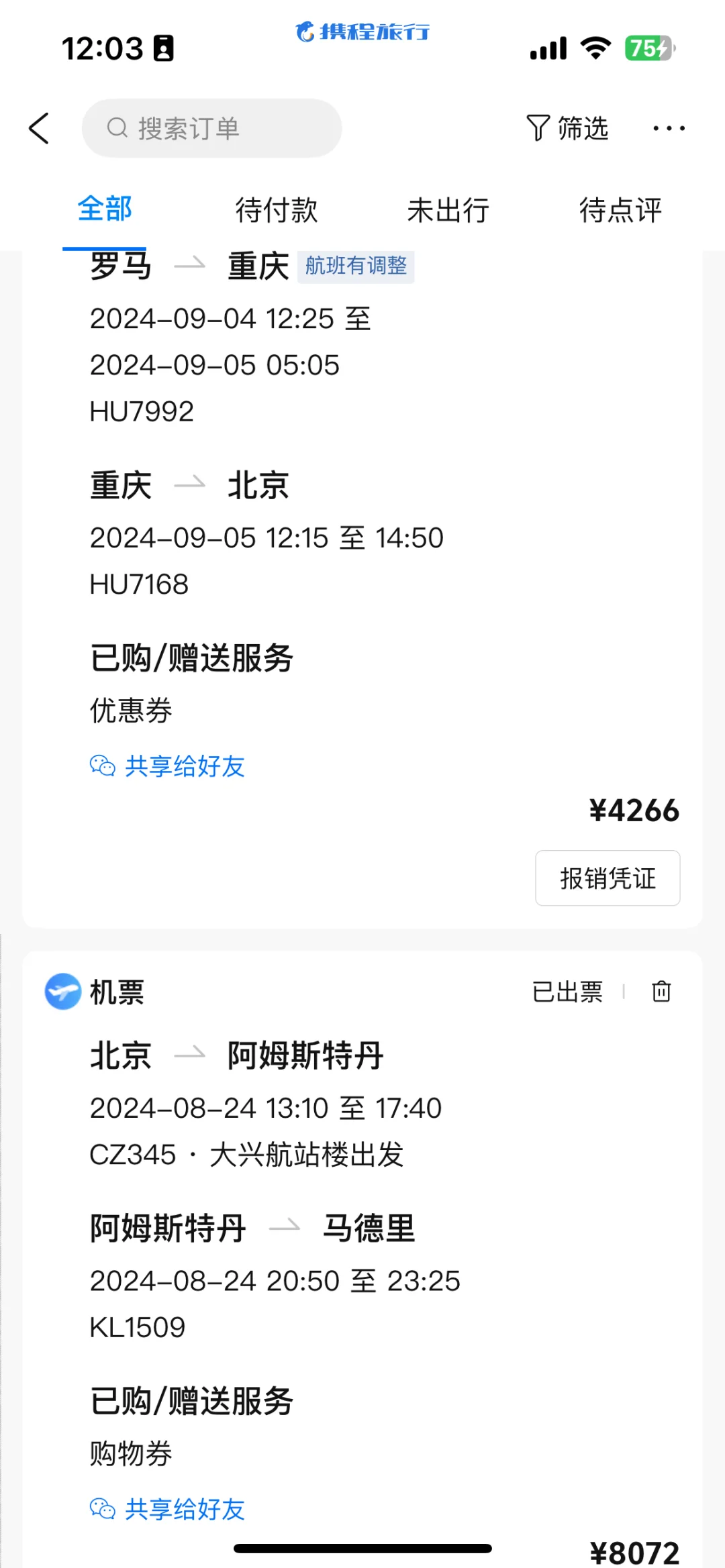725x1568 pixels.
Task: Switch to the 待点评 tab
Action: click(x=620, y=210)
